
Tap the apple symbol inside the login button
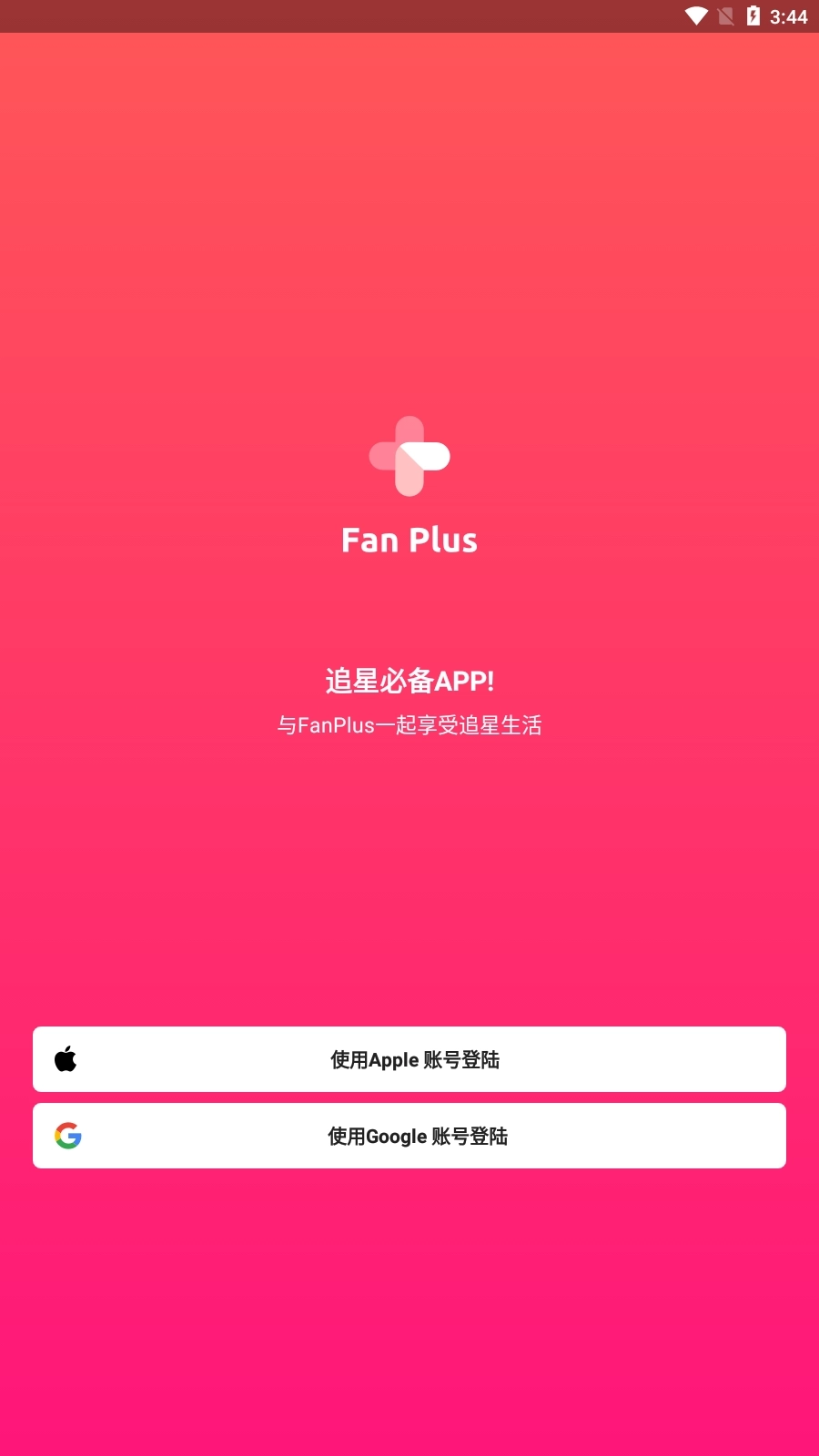pos(66,1058)
